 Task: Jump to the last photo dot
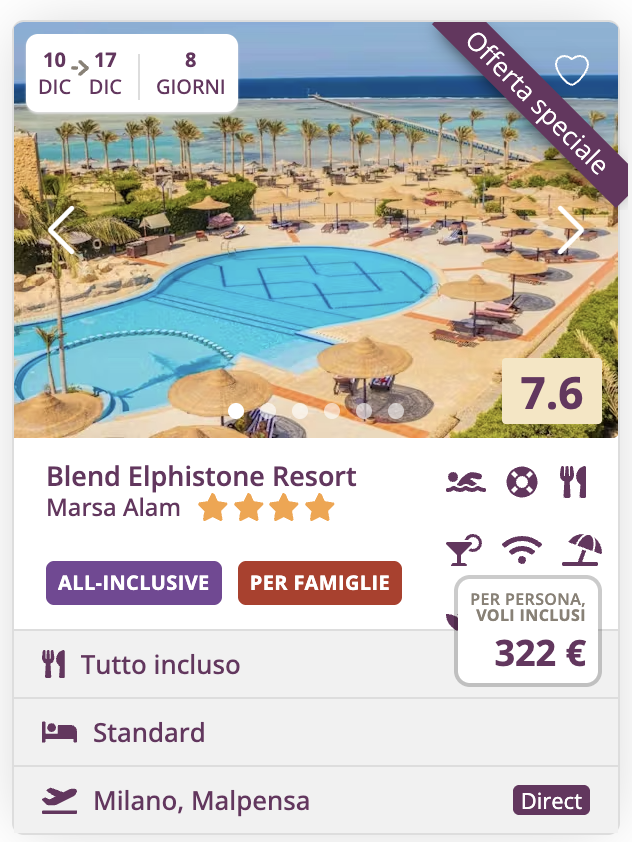coord(396,410)
